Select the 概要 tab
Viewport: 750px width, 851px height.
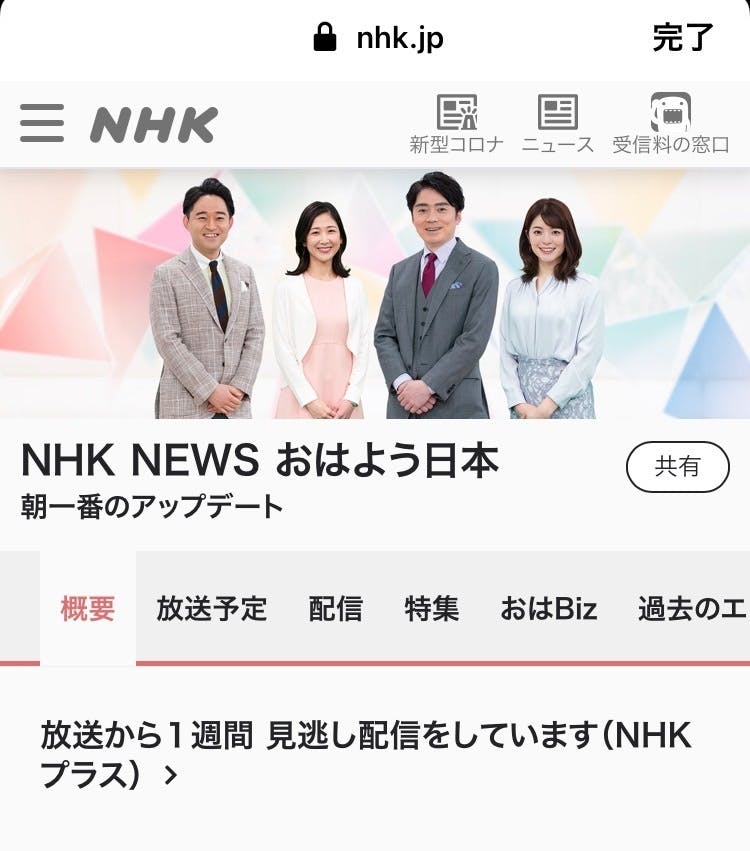tap(88, 608)
